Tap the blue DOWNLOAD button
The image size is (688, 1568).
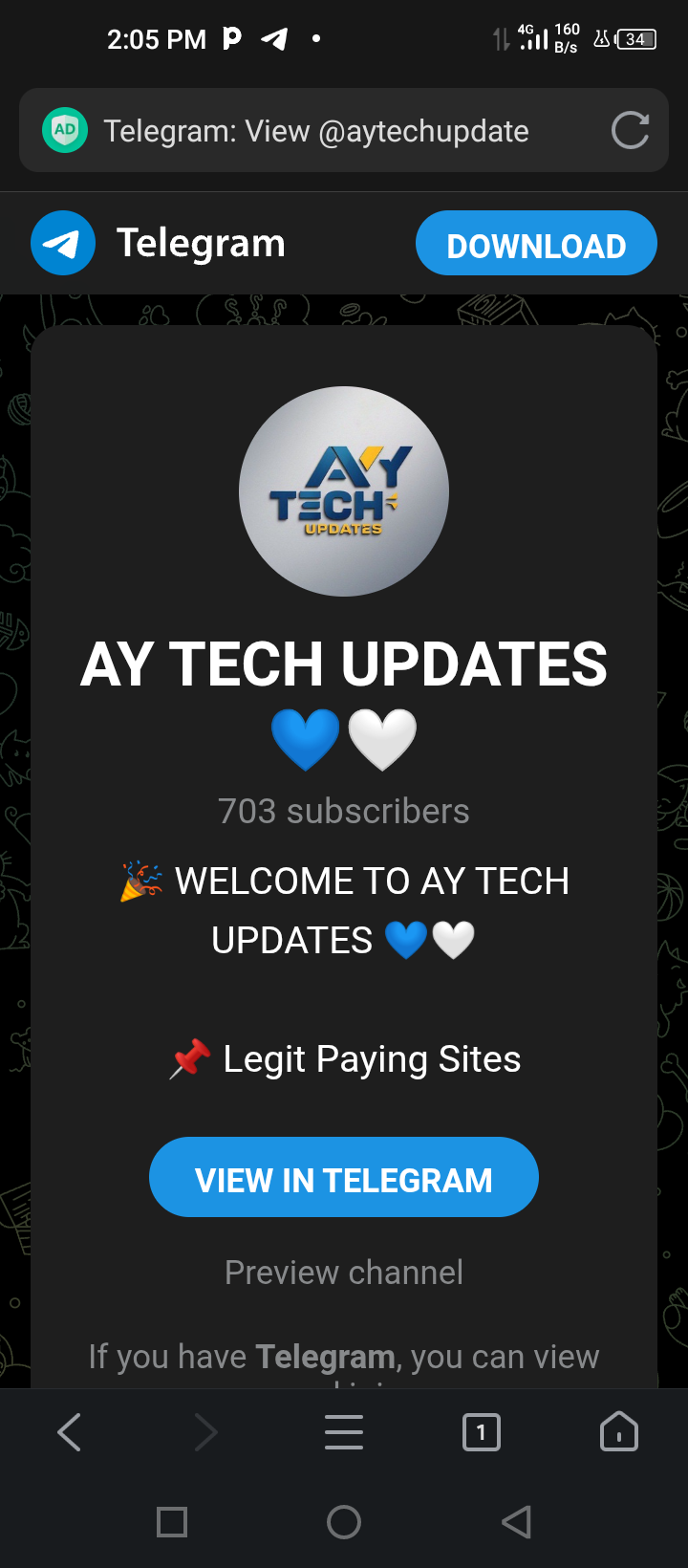[x=536, y=244]
